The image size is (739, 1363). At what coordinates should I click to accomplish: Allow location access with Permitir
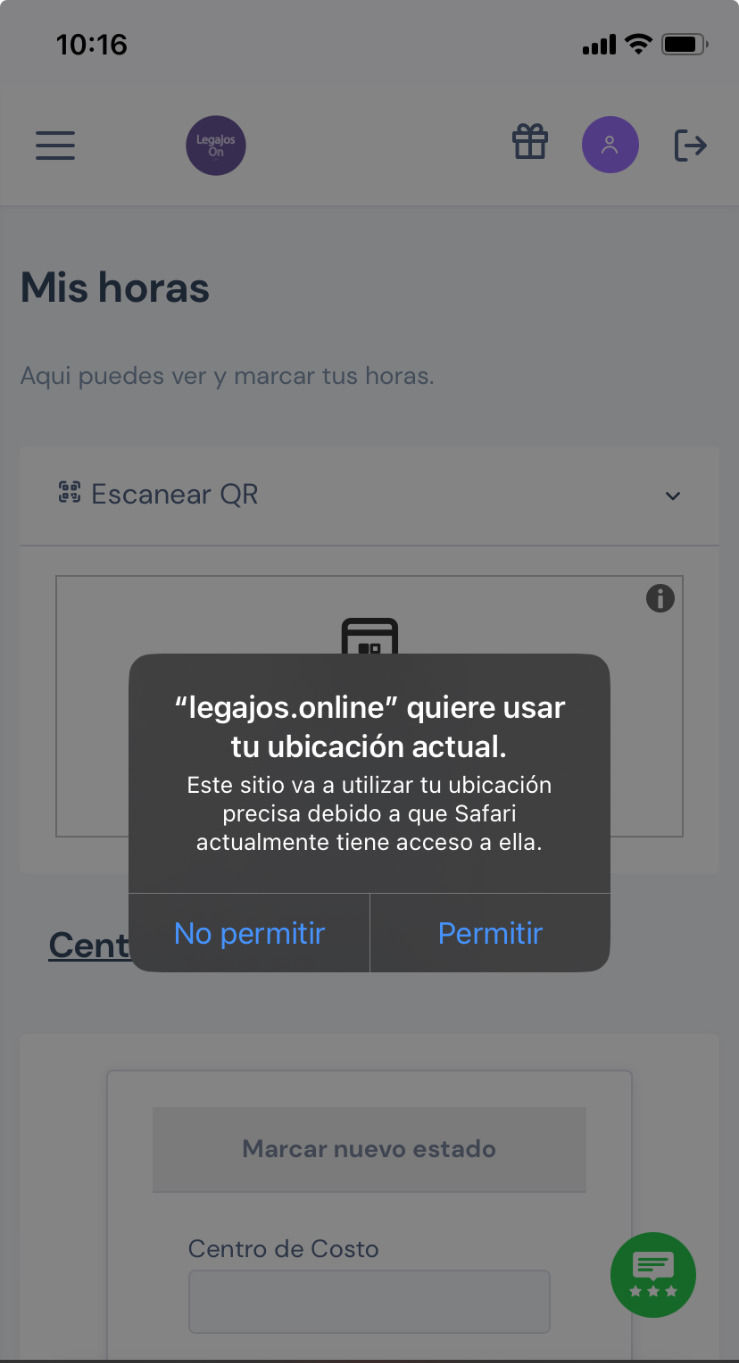pyautogui.click(x=490, y=933)
